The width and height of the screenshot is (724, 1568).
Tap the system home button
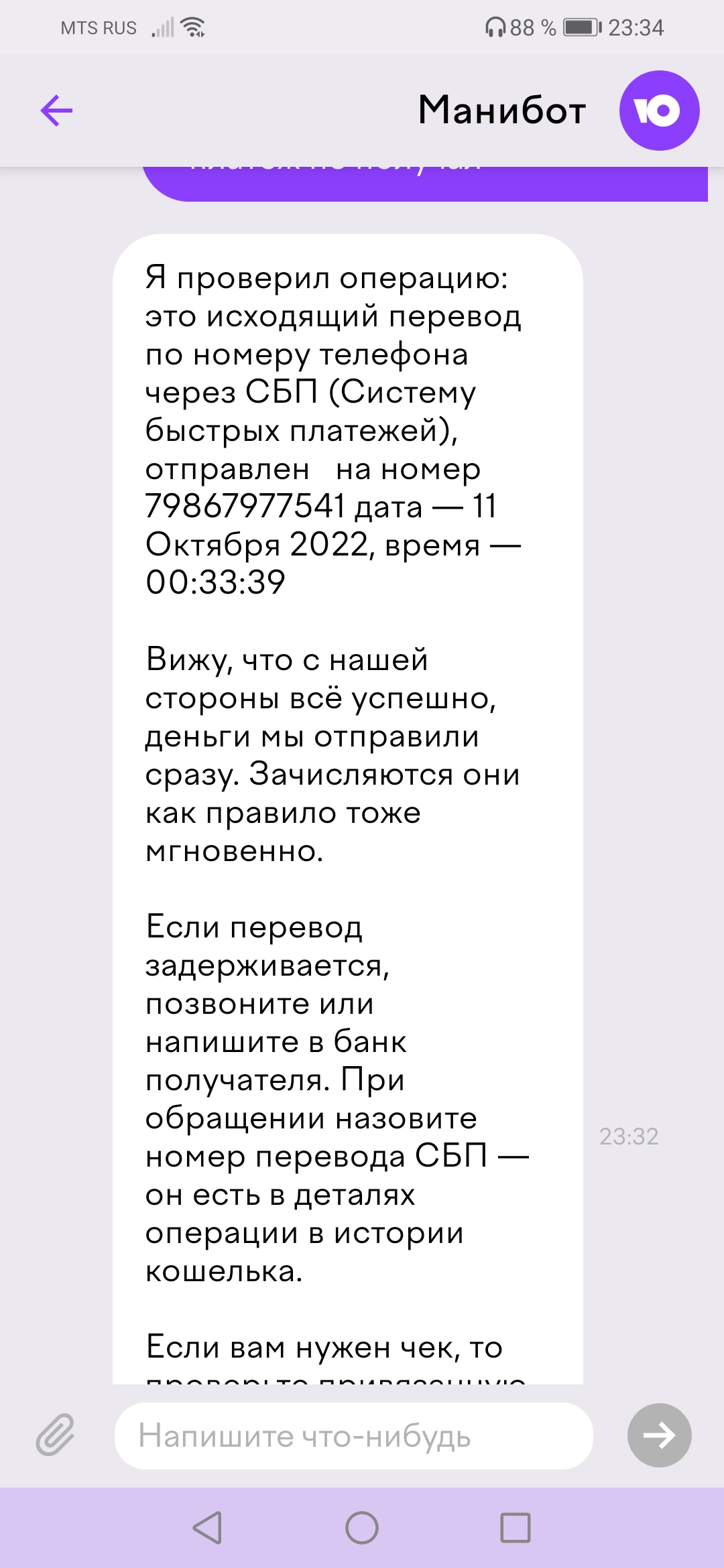pos(362,1528)
